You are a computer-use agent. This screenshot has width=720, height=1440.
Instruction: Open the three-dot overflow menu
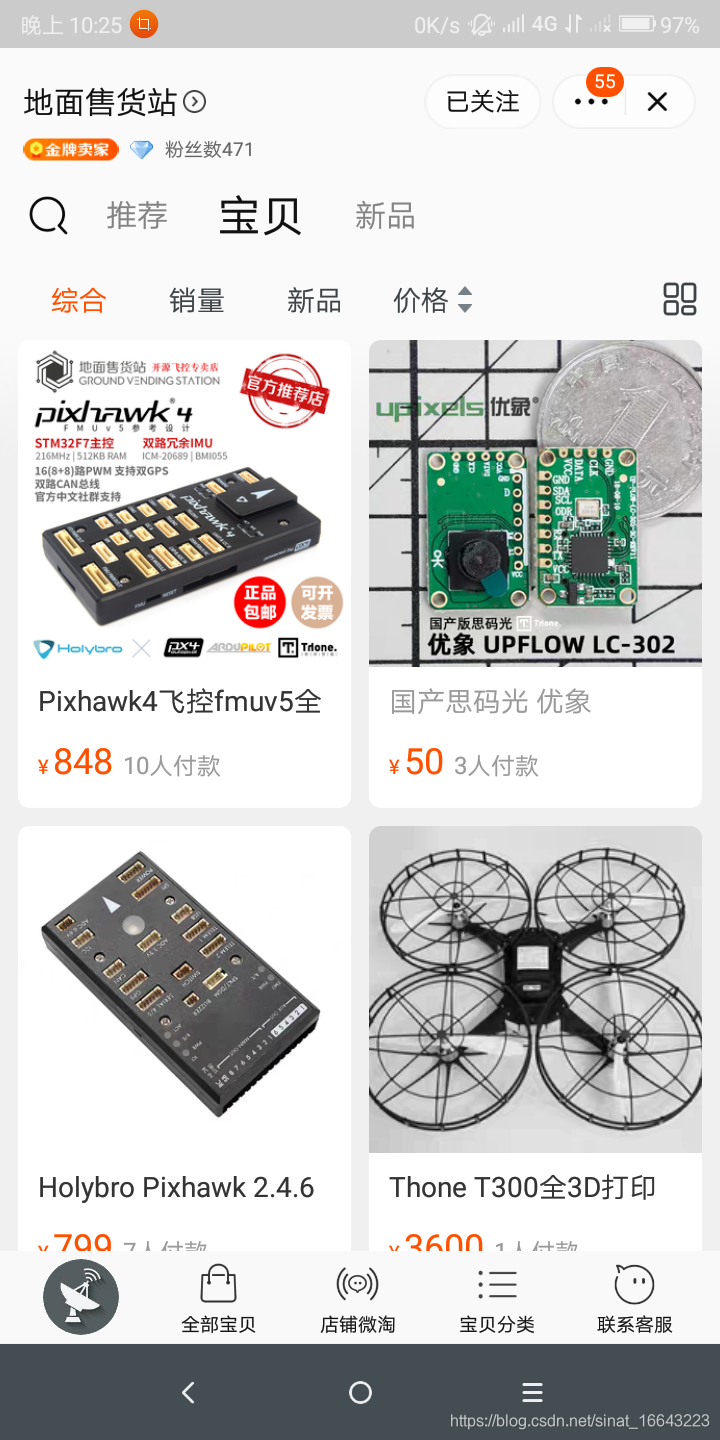click(591, 102)
